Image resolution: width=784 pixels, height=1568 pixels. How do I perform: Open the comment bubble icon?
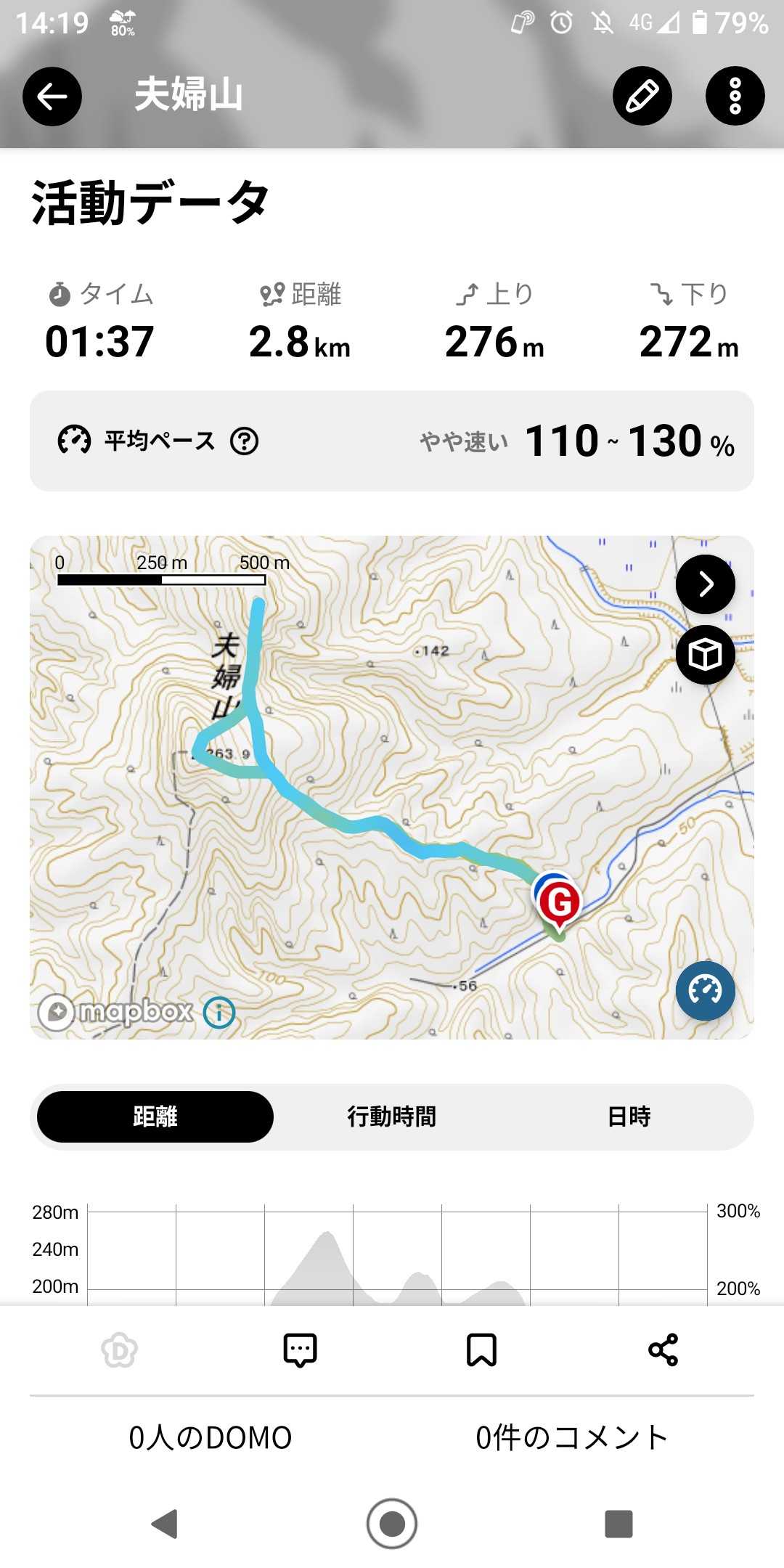[x=300, y=1350]
